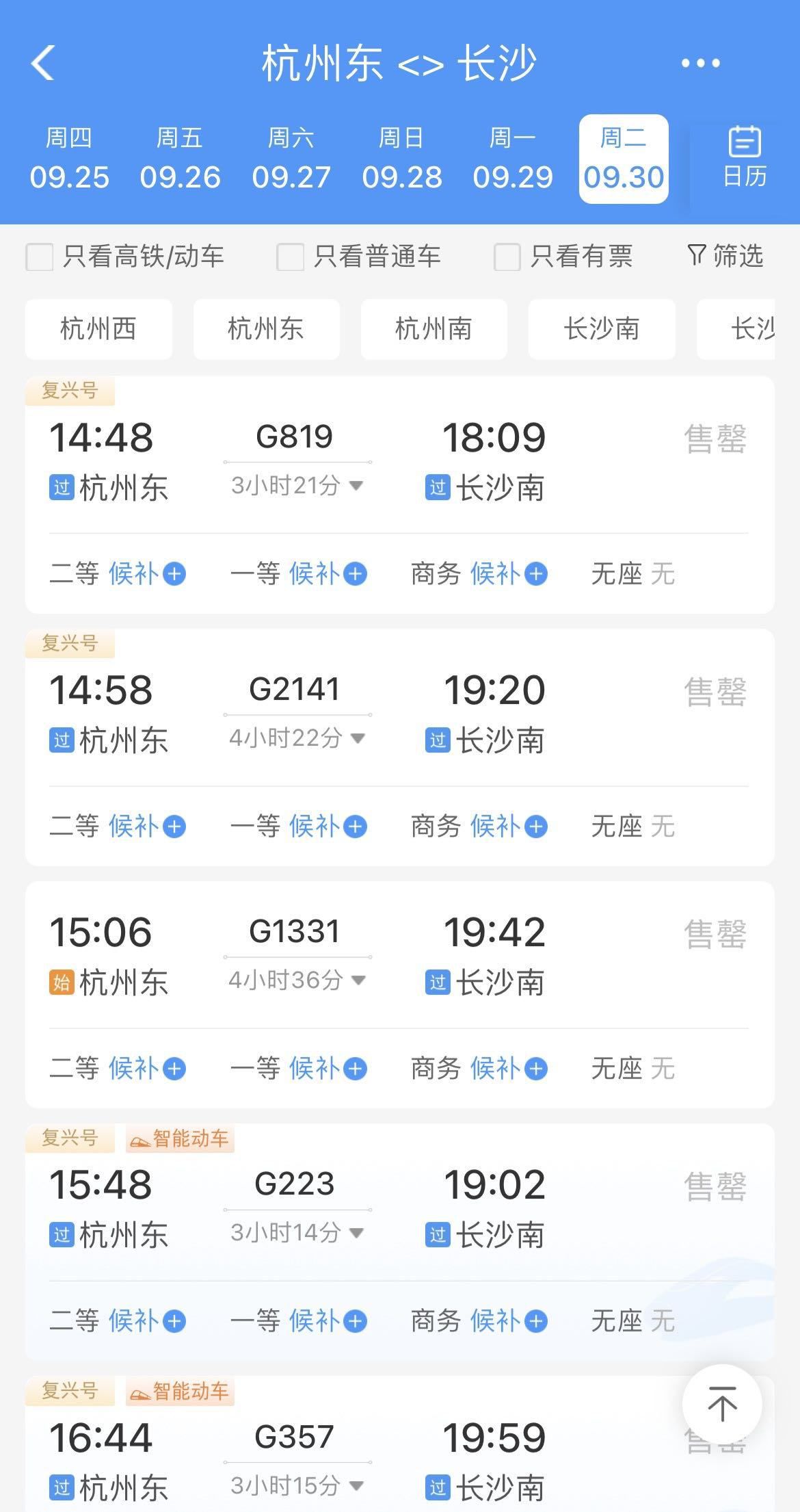Jump back to top of list
The image size is (800, 1512).
[721, 1405]
